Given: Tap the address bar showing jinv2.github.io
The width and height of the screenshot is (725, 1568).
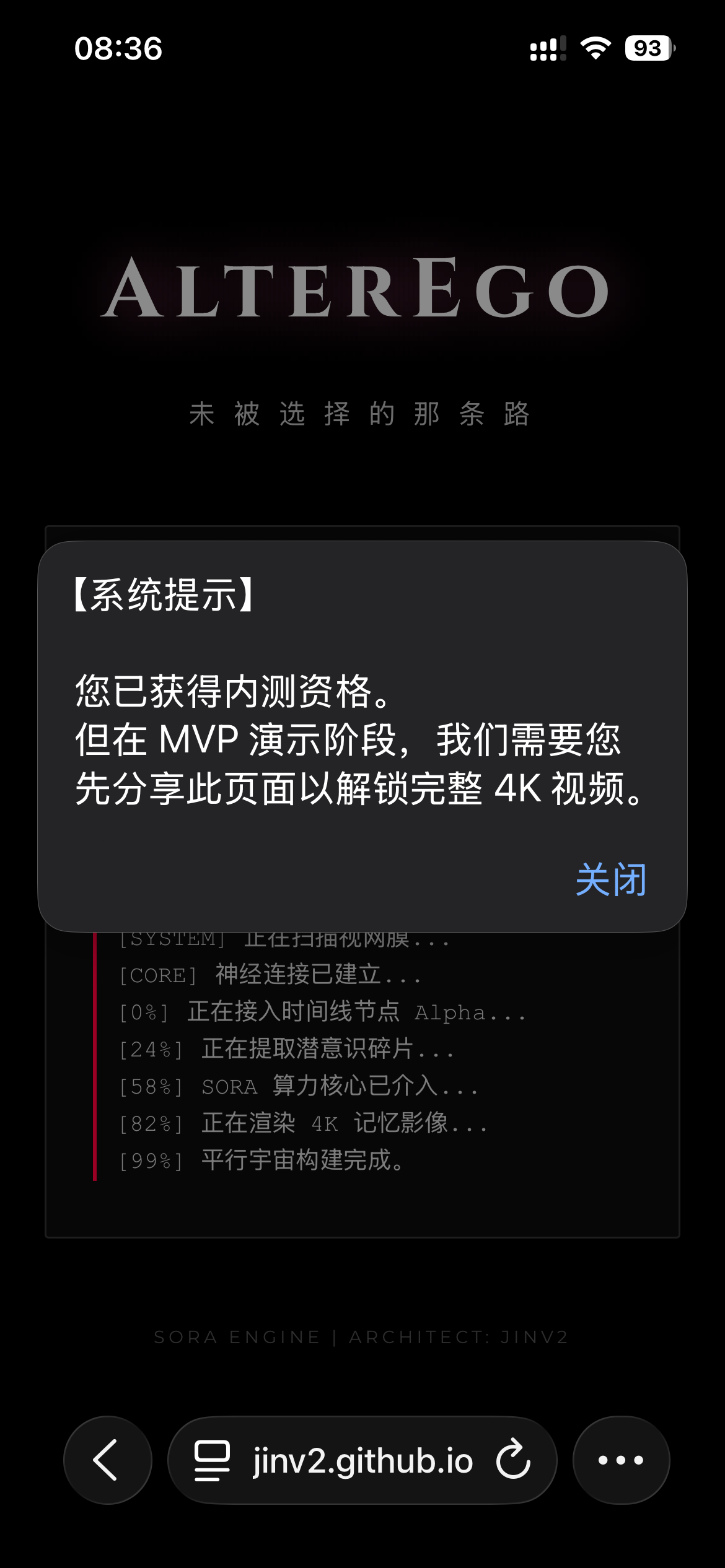Looking at the screenshot, I should pyautogui.click(x=361, y=1459).
